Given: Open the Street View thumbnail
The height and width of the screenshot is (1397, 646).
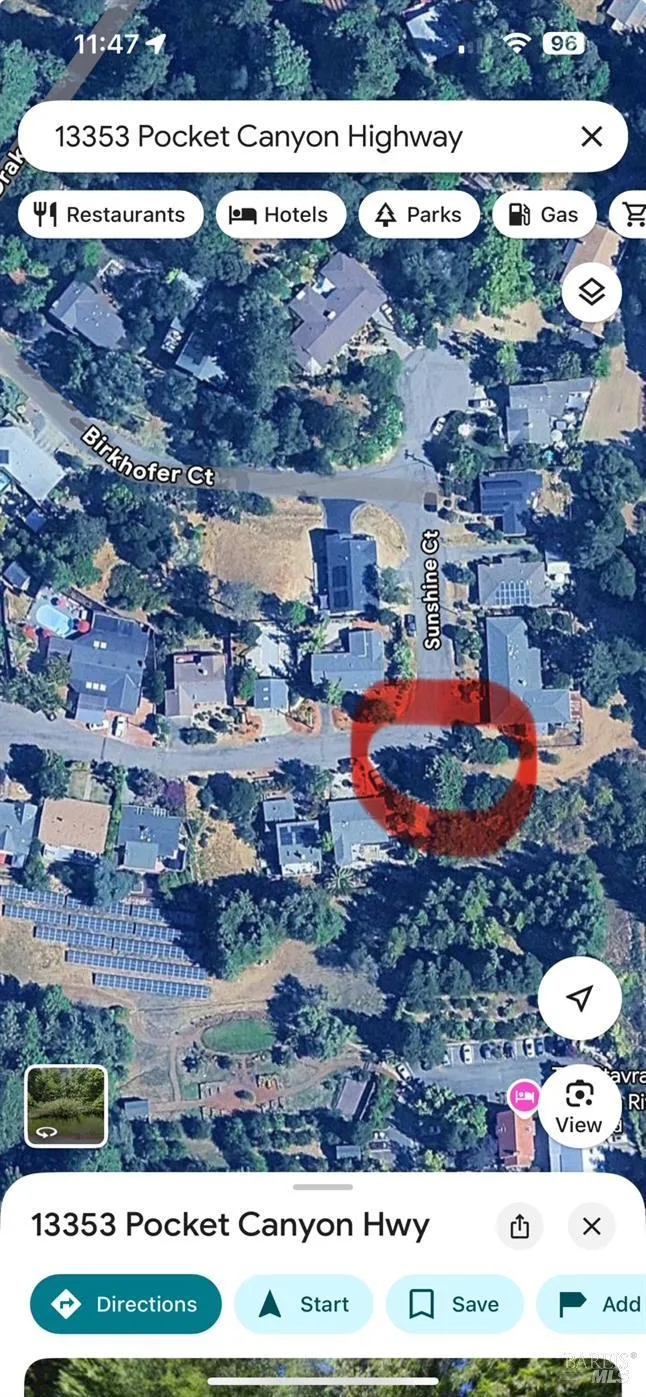Looking at the screenshot, I should pyautogui.click(x=66, y=1105).
